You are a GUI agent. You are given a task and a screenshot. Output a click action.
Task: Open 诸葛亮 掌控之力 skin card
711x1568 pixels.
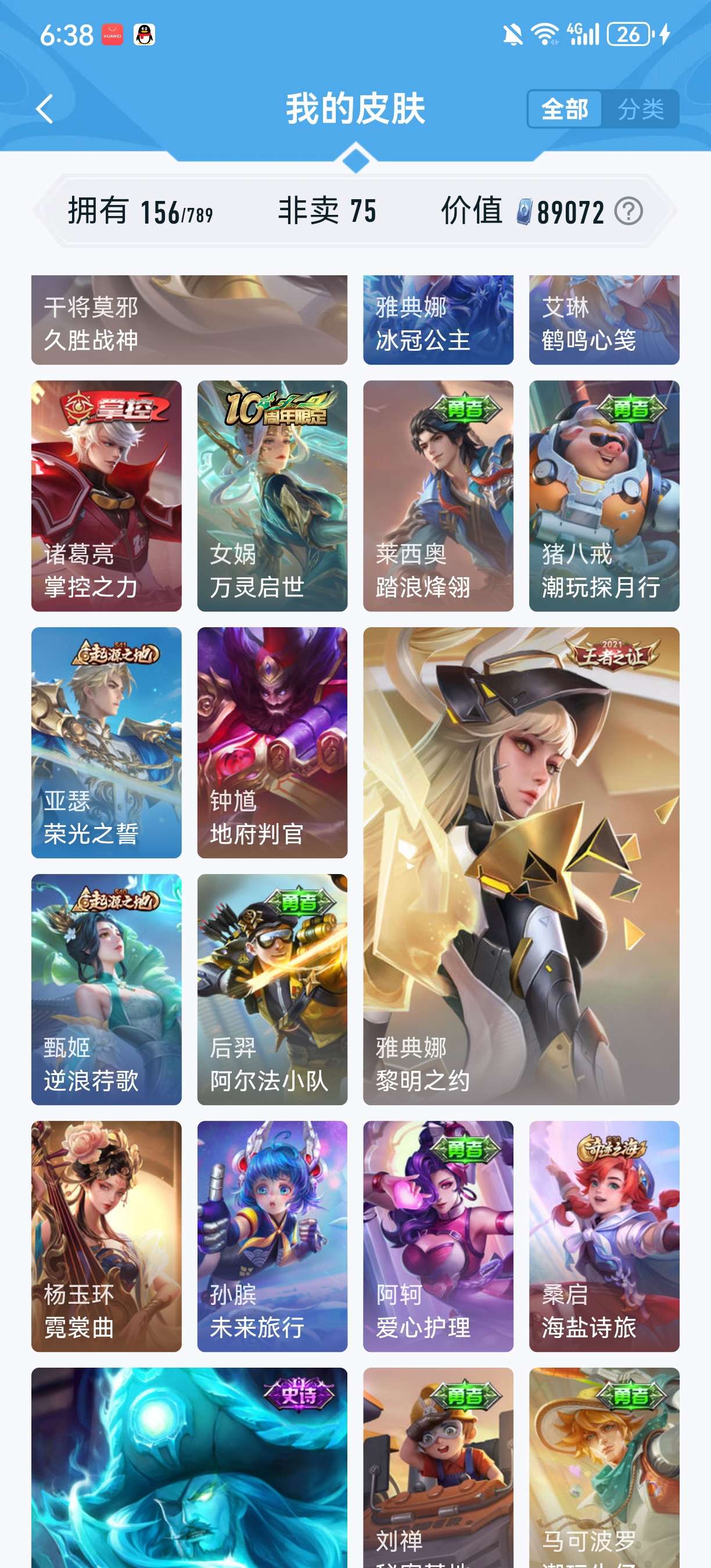pyautogui.click(x=106, y=495)
